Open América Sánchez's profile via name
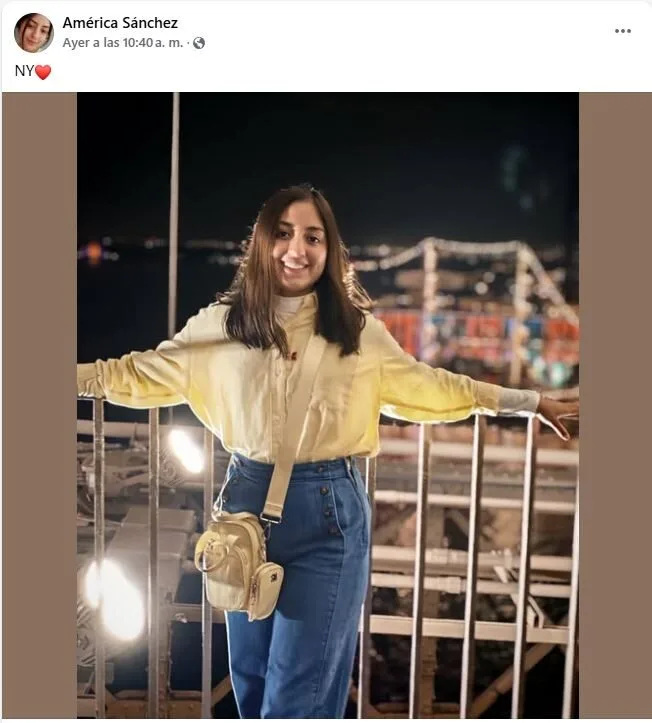The height and width of the screenshot is (723, 652). (120, 22)
